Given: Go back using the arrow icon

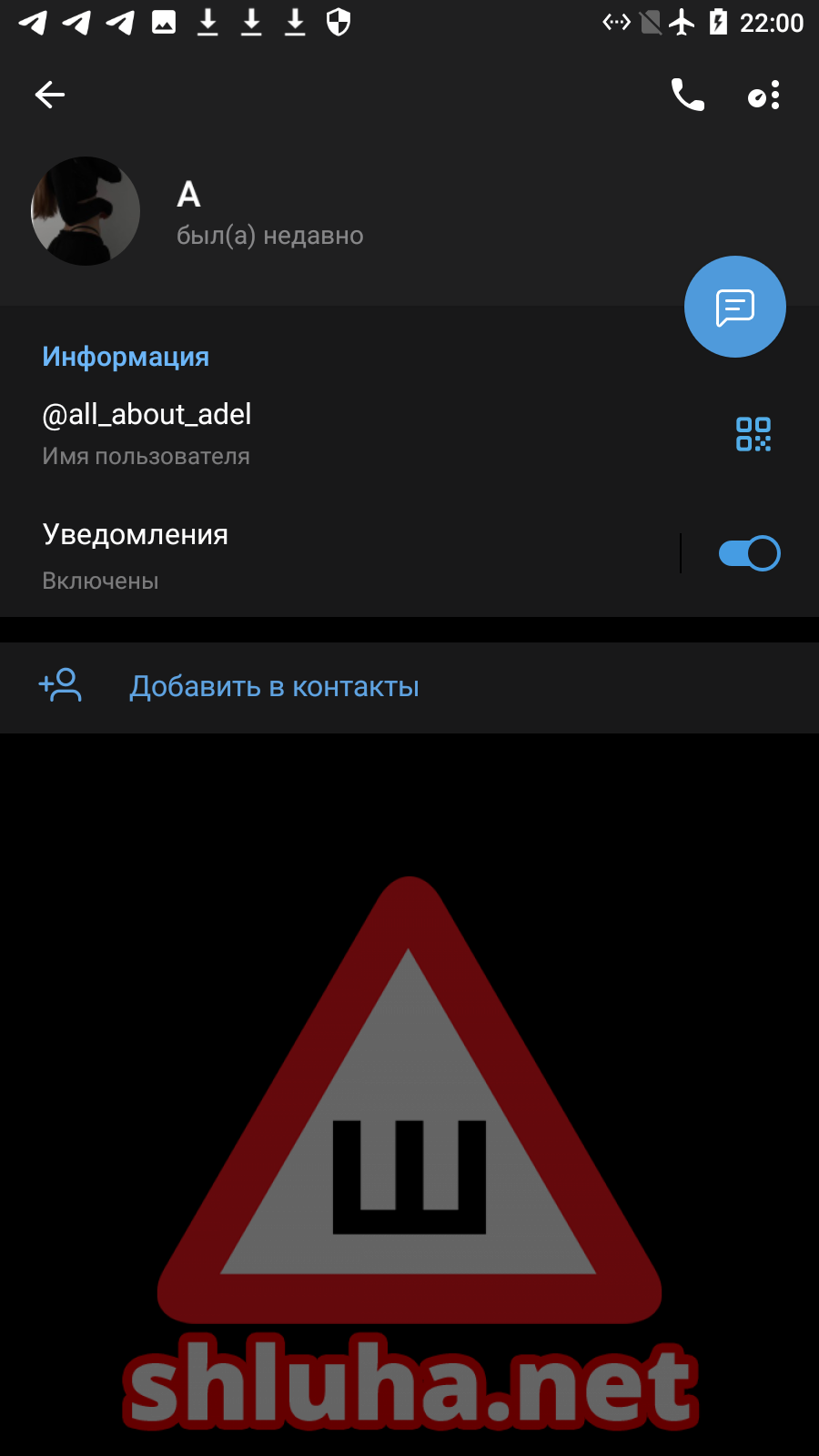Looking at the screenshot, I should click(50, 95).
